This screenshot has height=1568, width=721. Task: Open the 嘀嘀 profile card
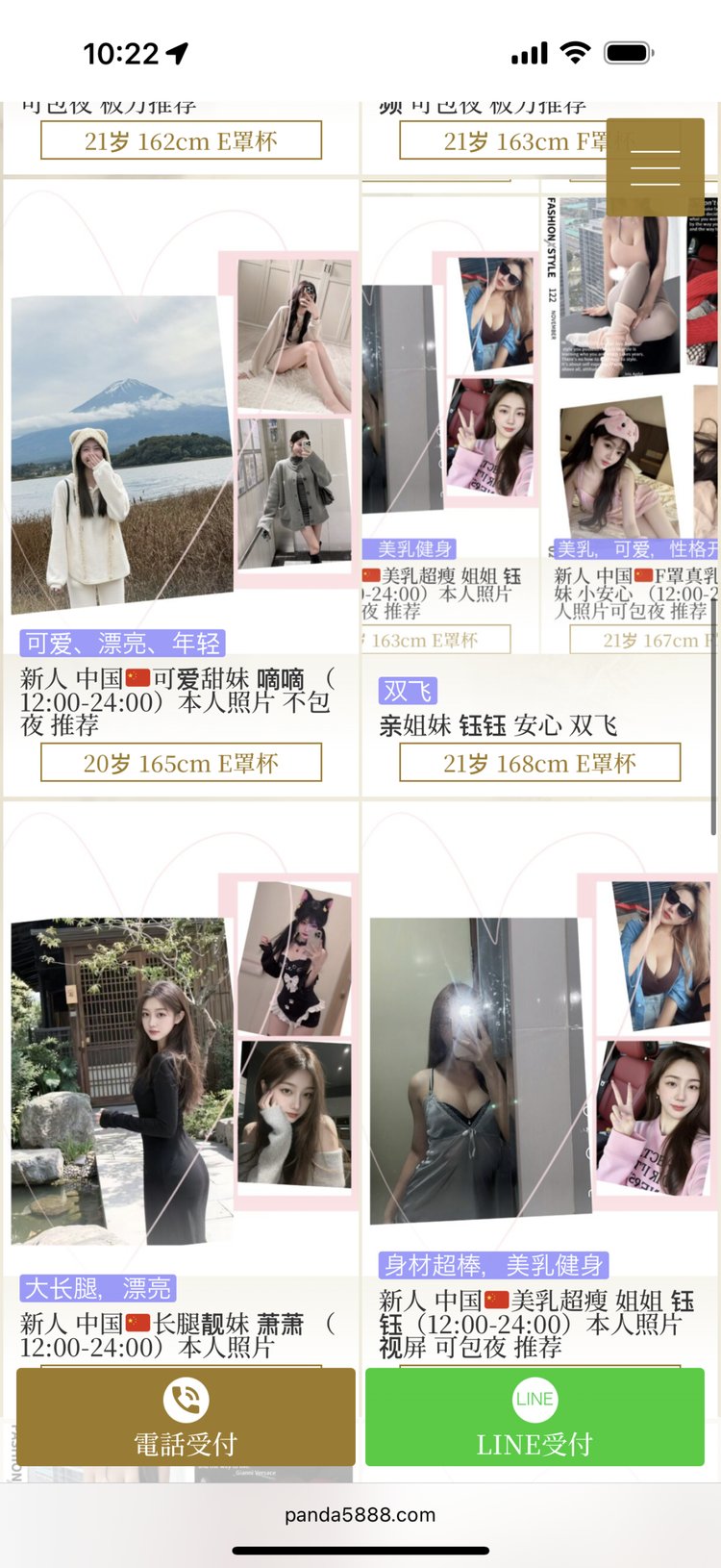[181, 481]
